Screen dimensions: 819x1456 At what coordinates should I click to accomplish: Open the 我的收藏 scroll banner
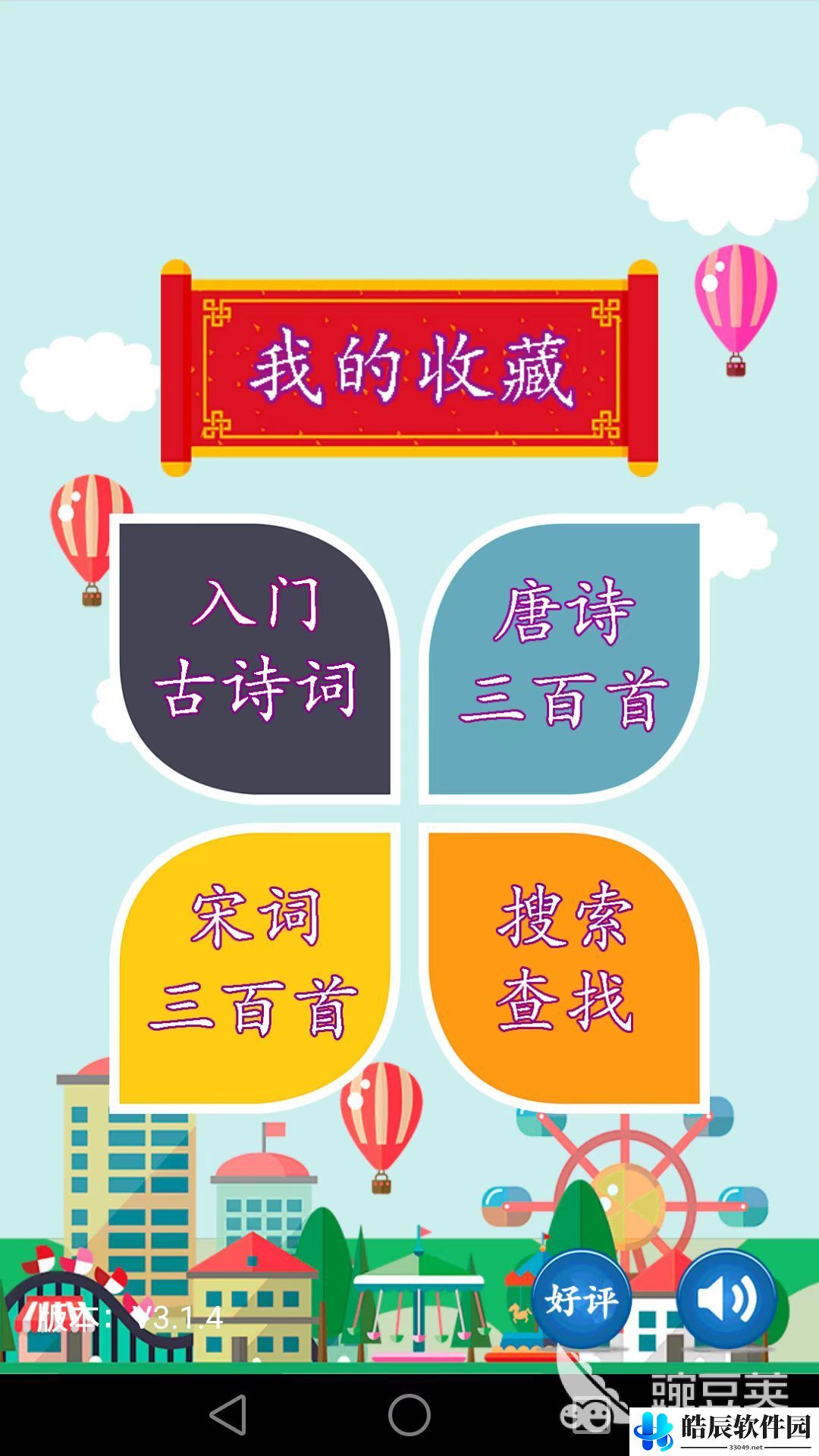pos(409,369)
